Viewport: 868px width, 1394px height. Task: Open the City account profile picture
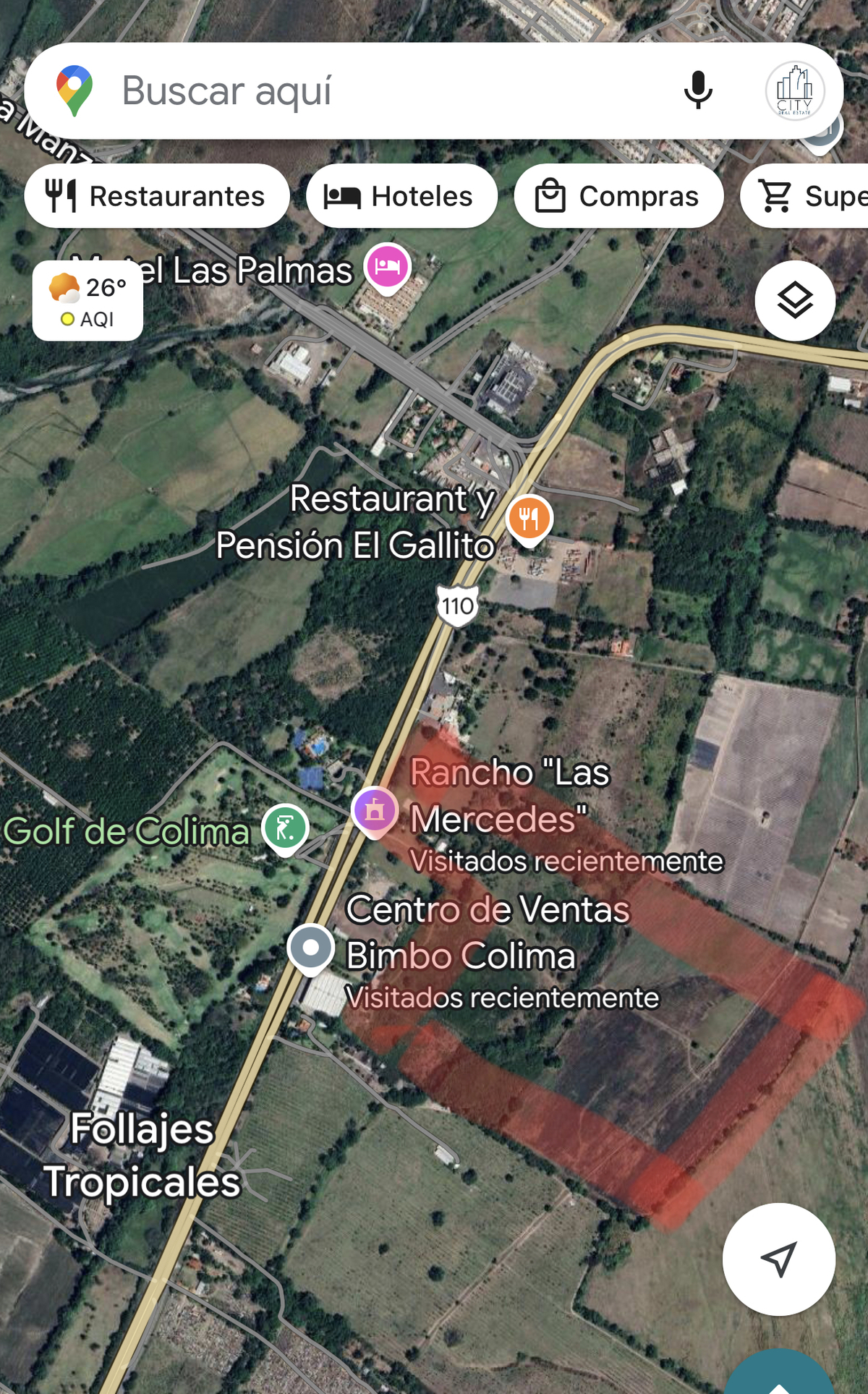(795, 91)
